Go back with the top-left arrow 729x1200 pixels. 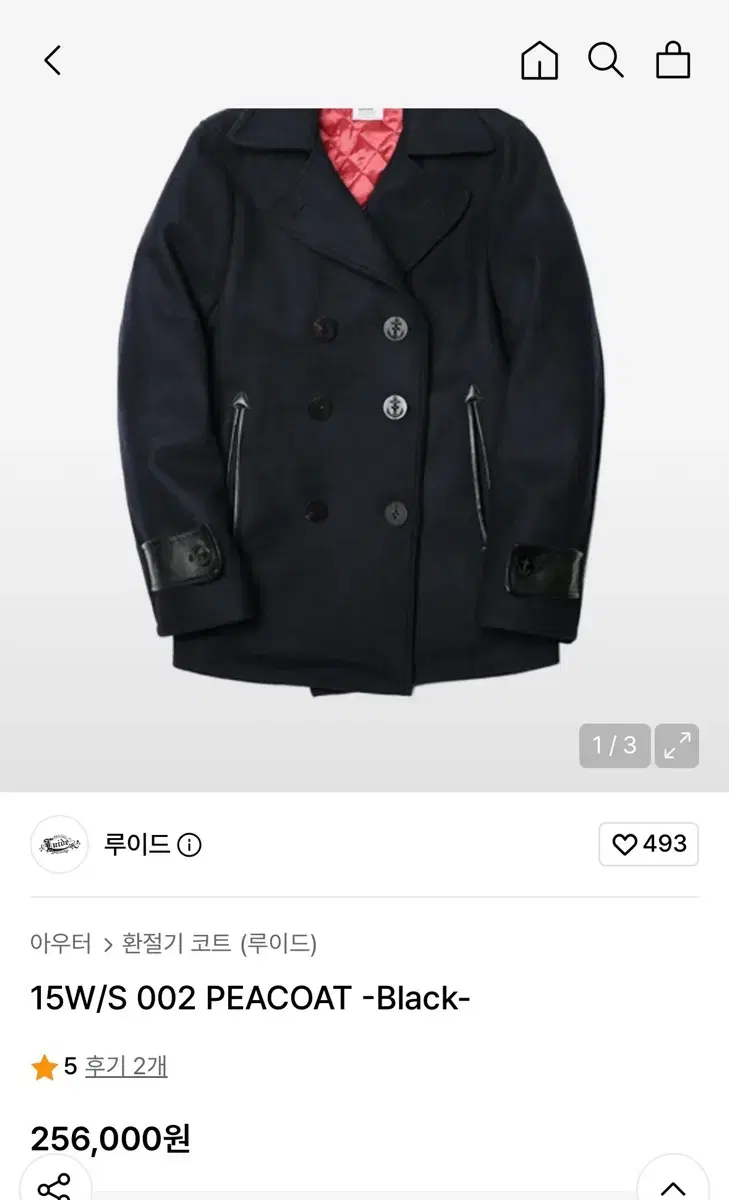tap(53, 61)
